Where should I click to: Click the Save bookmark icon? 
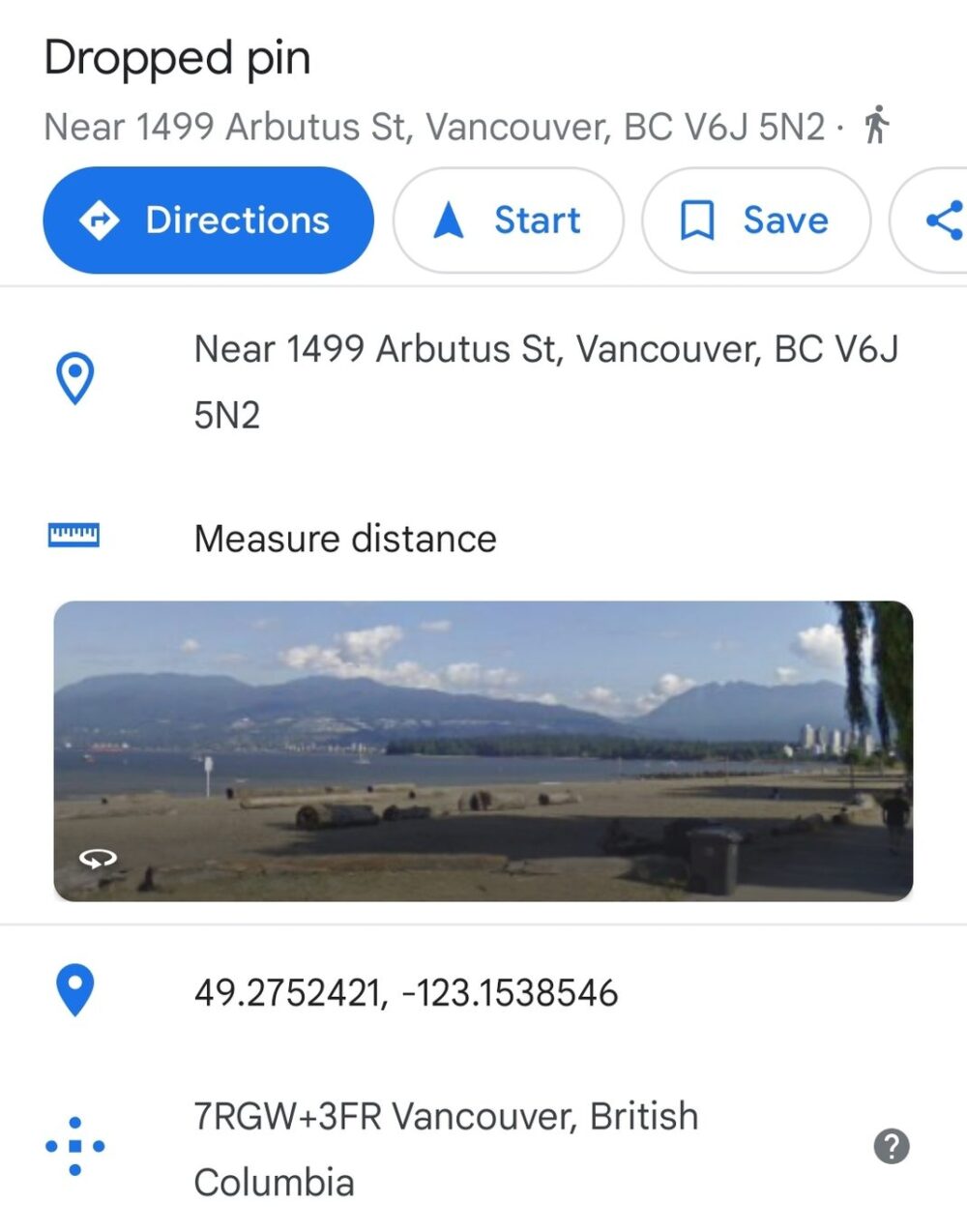tap(698, 220)
